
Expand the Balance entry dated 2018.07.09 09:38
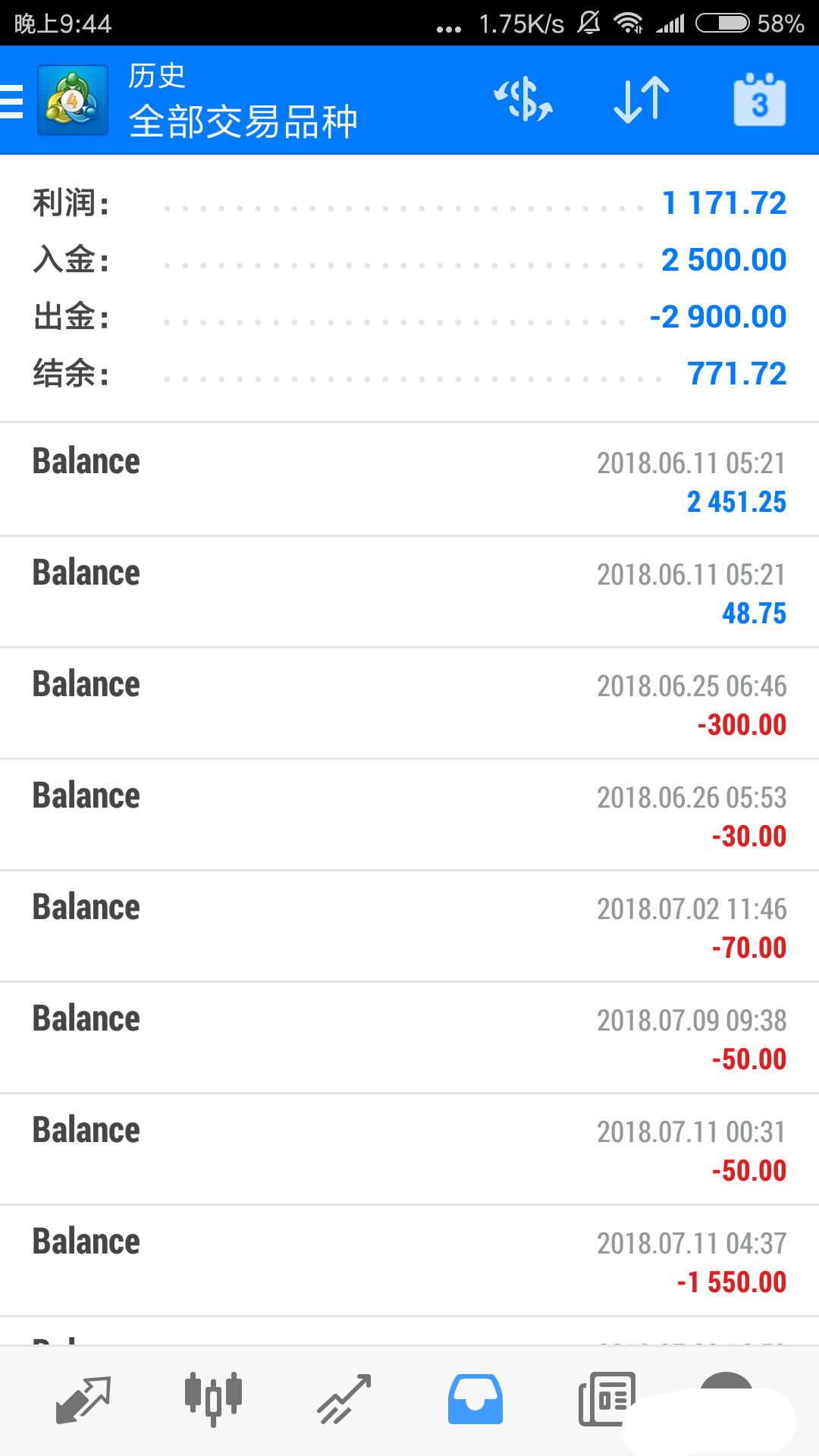tap(409, 1037)
